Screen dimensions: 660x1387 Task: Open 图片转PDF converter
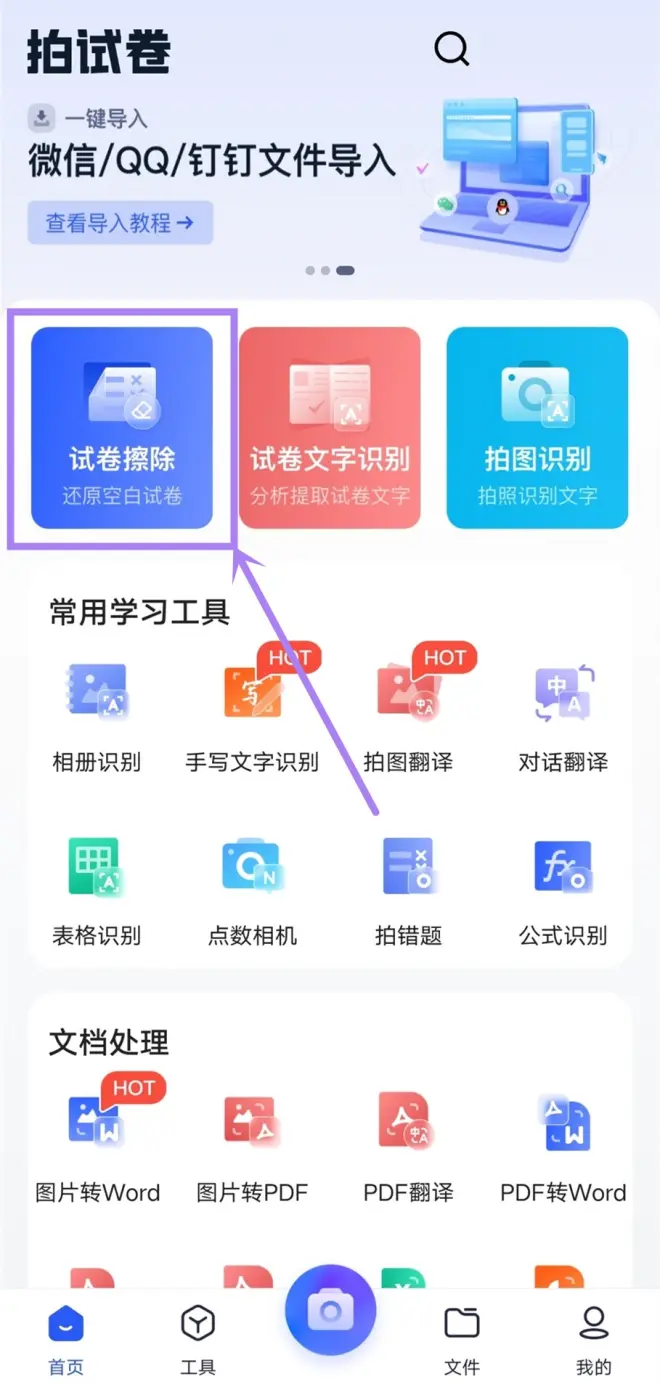pyautogui.click(x=252, y=1145)
